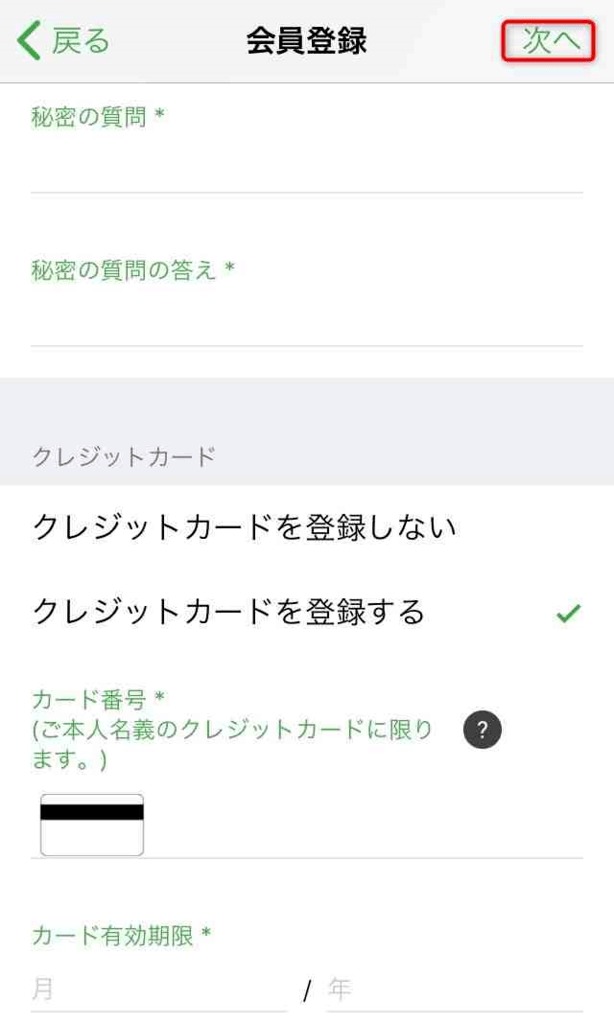Focus the 秘密の質問の答え input
This screenshot has width=614, height=1024.
[306, 317]
